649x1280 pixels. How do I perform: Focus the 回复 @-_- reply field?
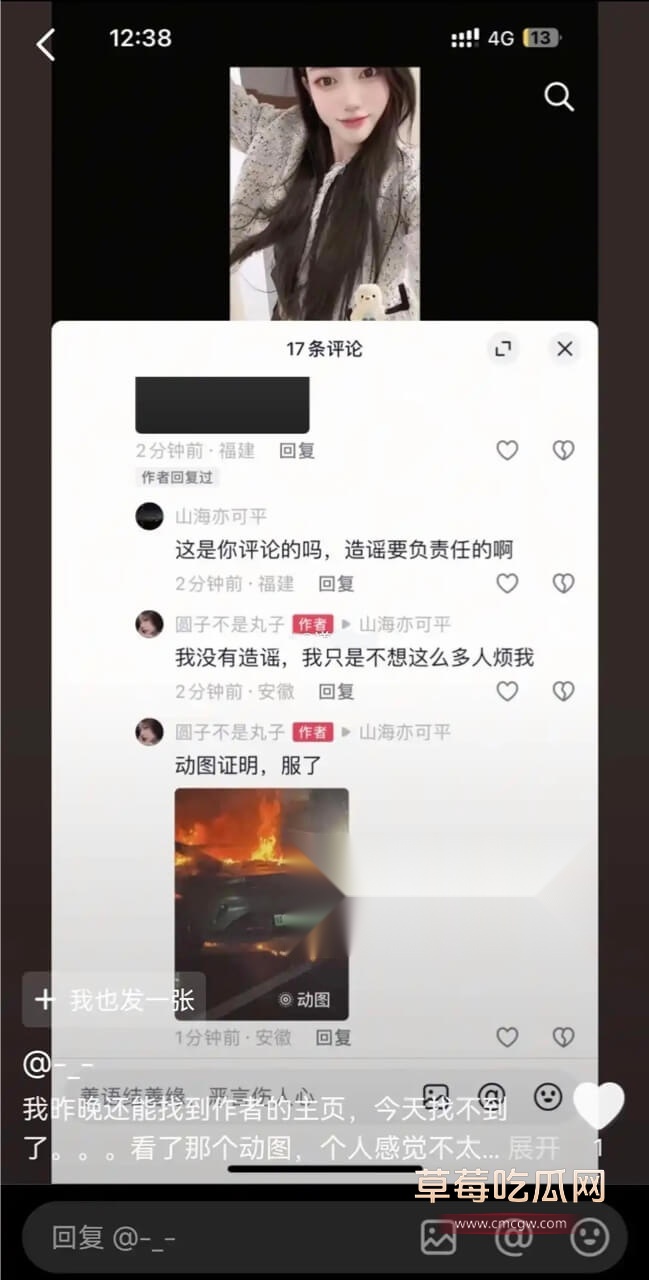click(x=200, y=1238)
